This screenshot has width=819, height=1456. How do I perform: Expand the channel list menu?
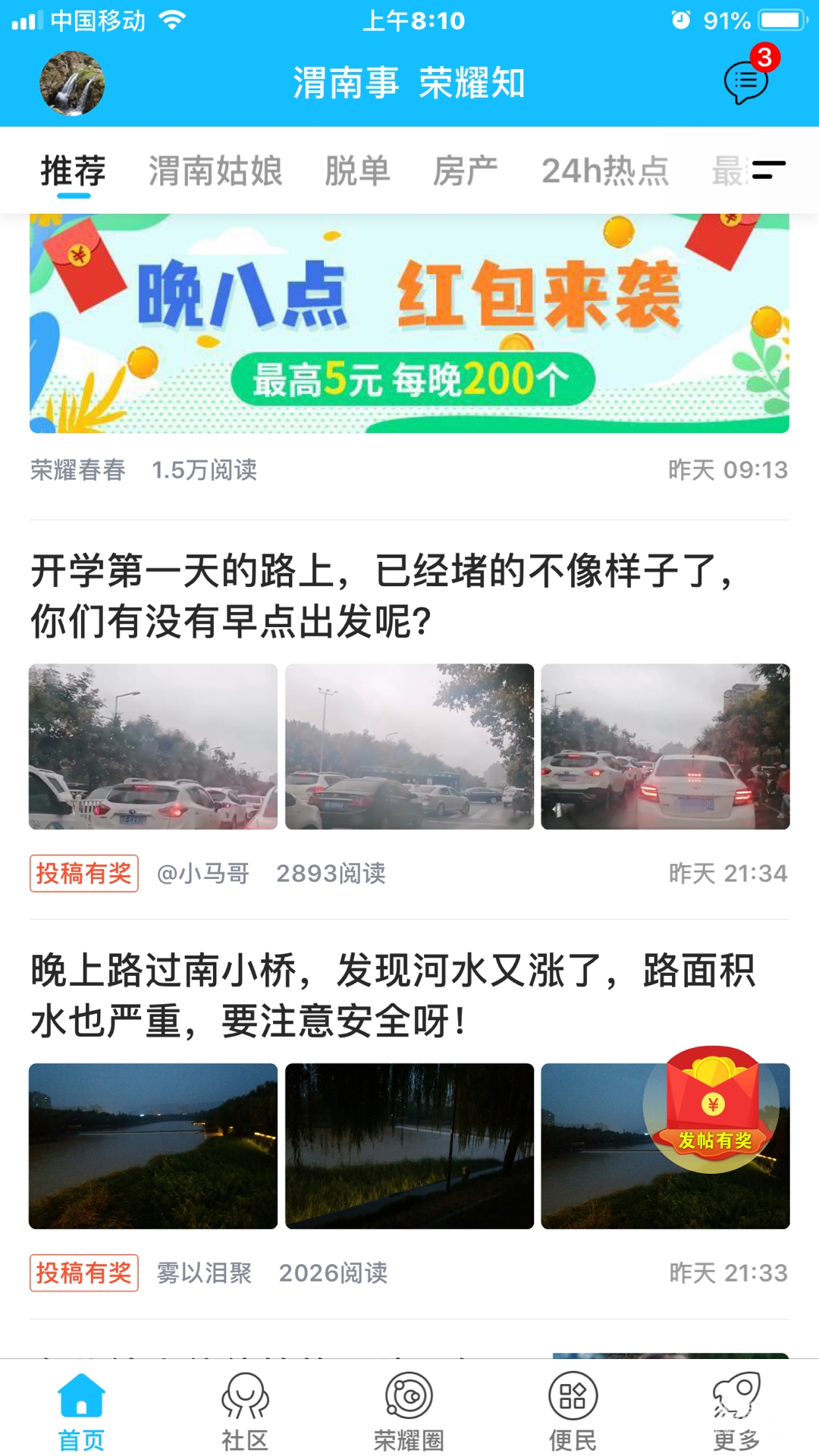coord(767,171)
